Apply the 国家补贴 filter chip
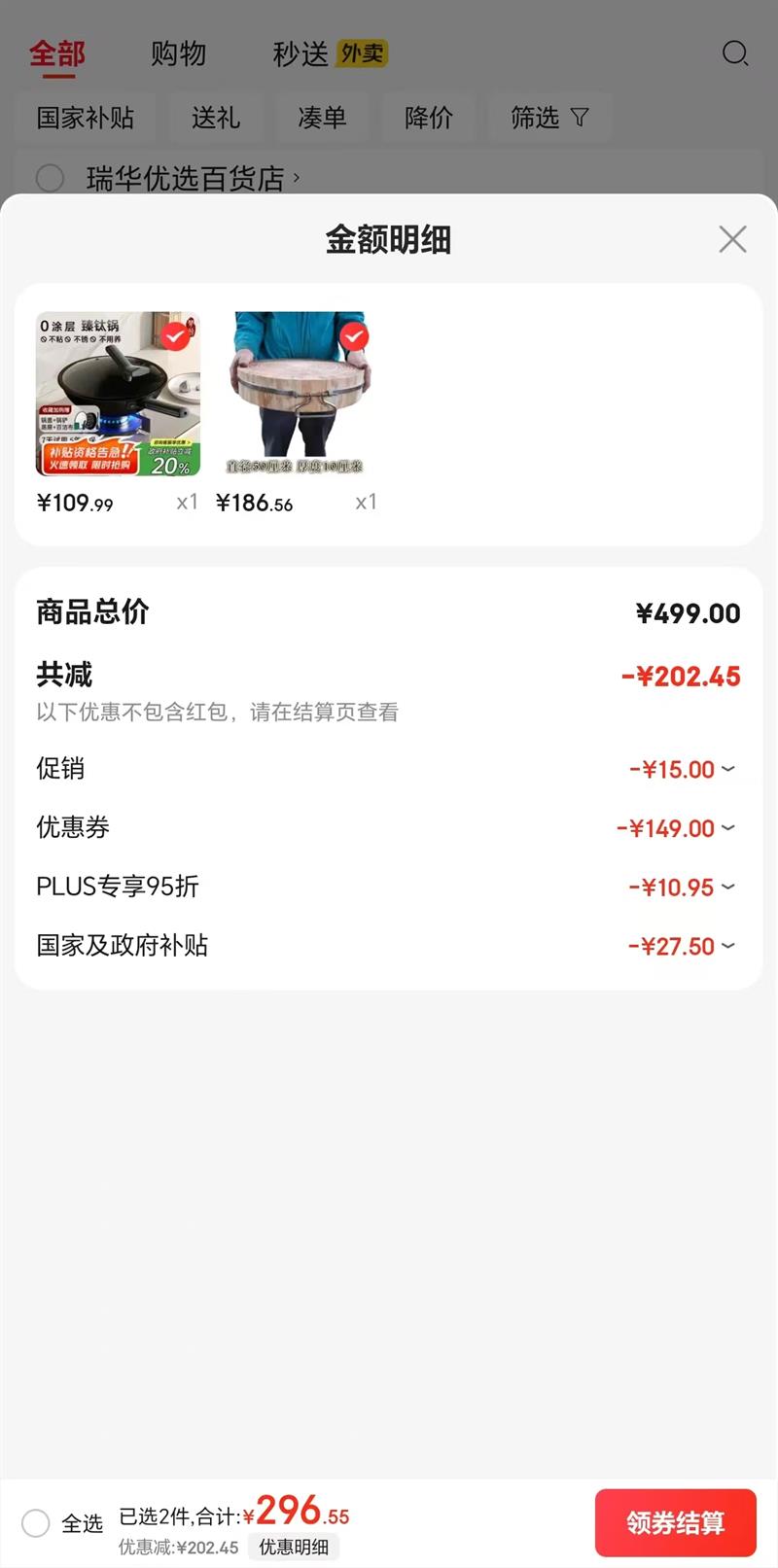The width and height of the screenshot is (778, 1568). point(86,118)
